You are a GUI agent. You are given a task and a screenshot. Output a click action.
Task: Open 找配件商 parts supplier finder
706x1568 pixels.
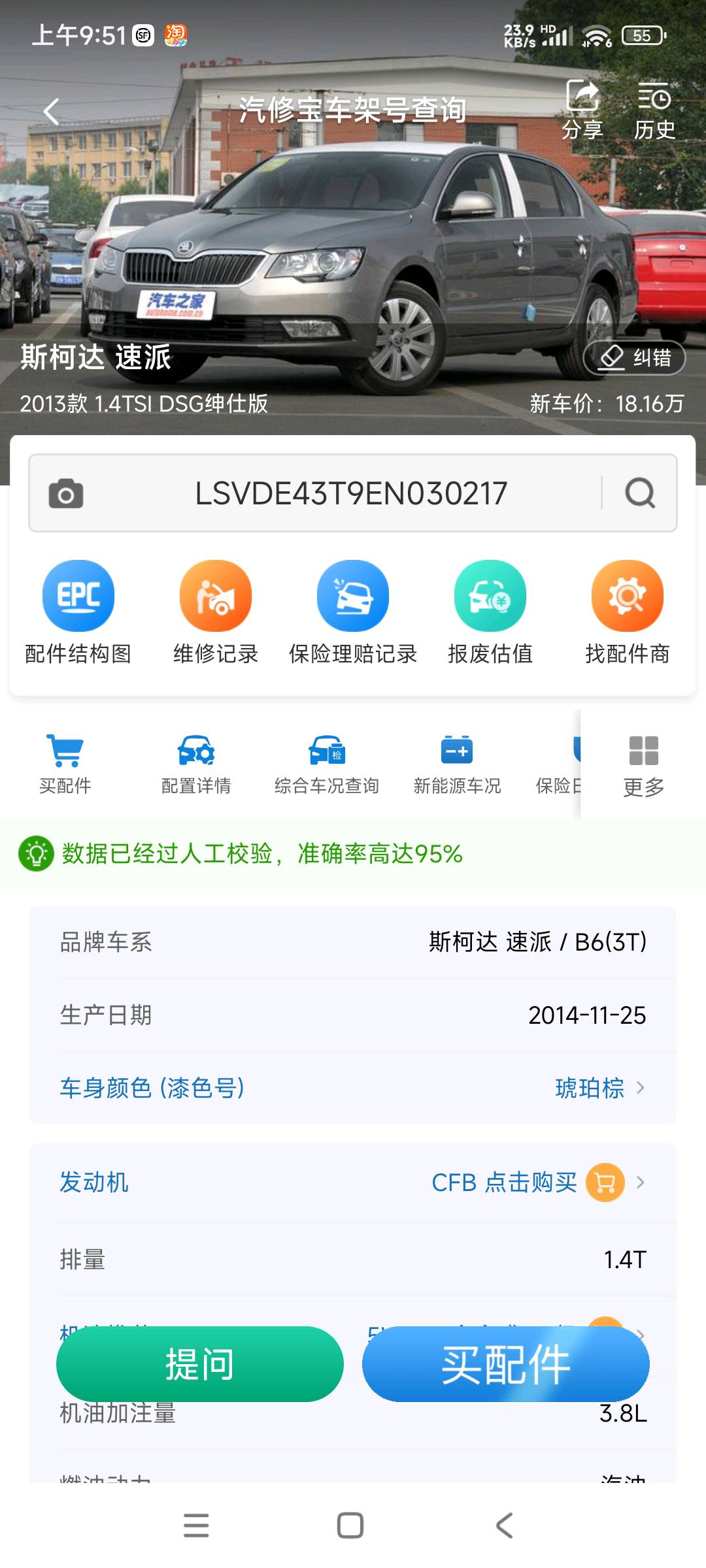[628, 612]
